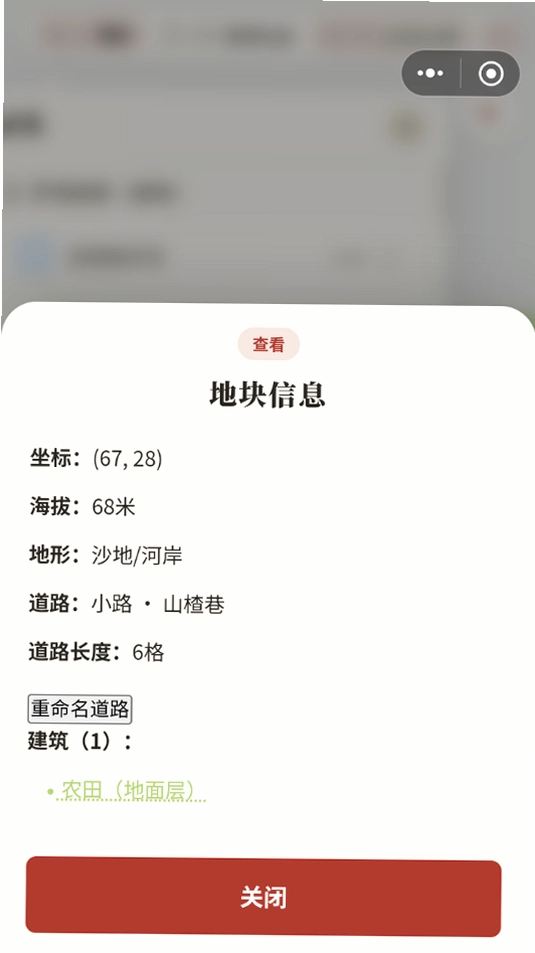The width and height of the screenshot is (535, 953).
Task: Open the 农田（地面层） building link
Action: [131, 791]
